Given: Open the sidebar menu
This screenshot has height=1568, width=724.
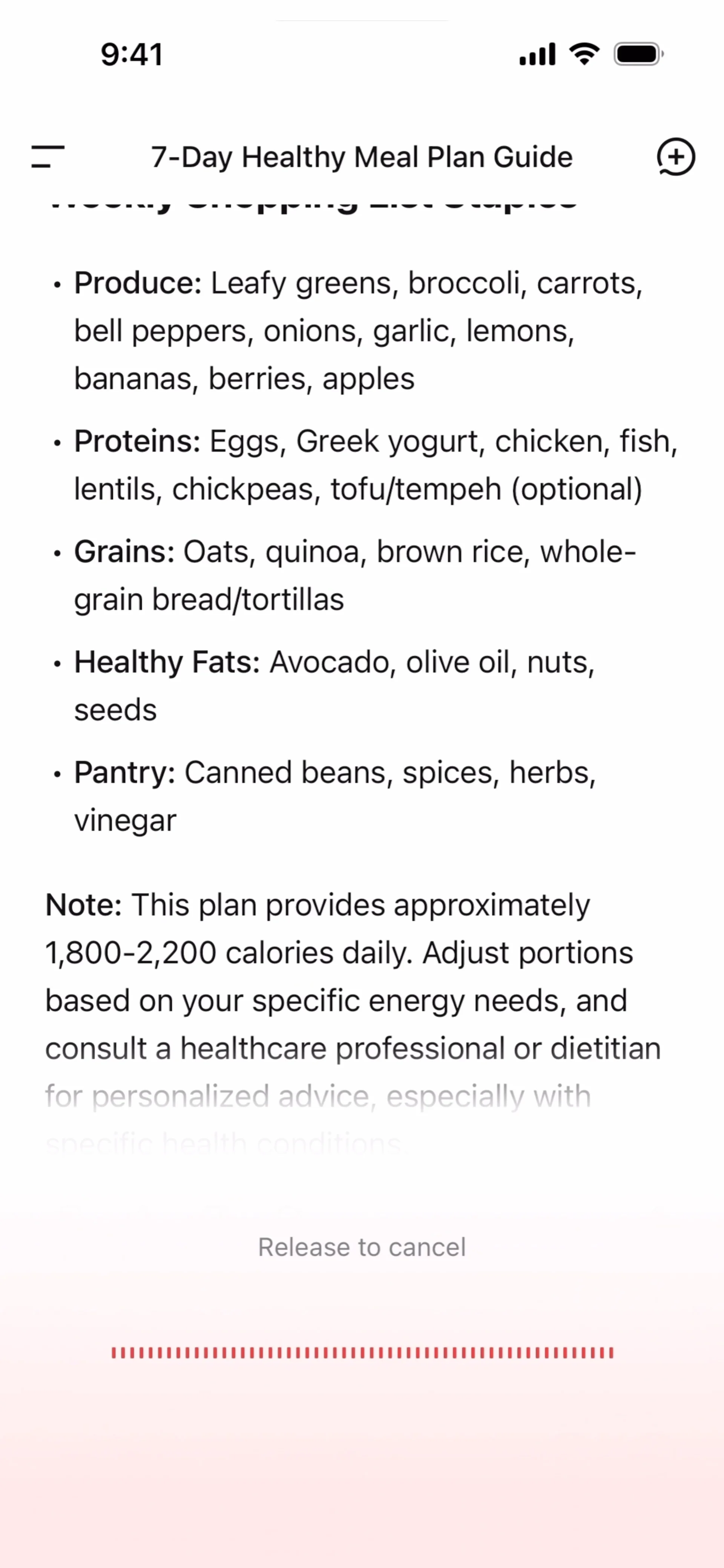Looking at the screenshot, I should click(48, 156).
